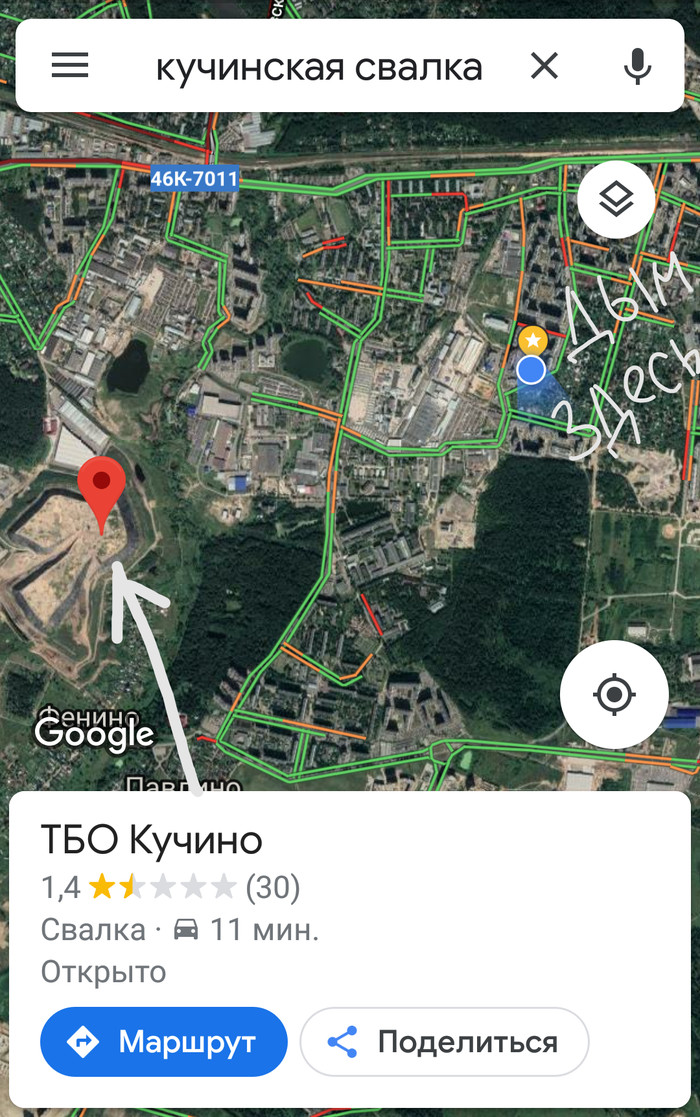Viewport: 700px width, 1117px height.
Task: Open the map layers selector
Action: pos(616,200)
